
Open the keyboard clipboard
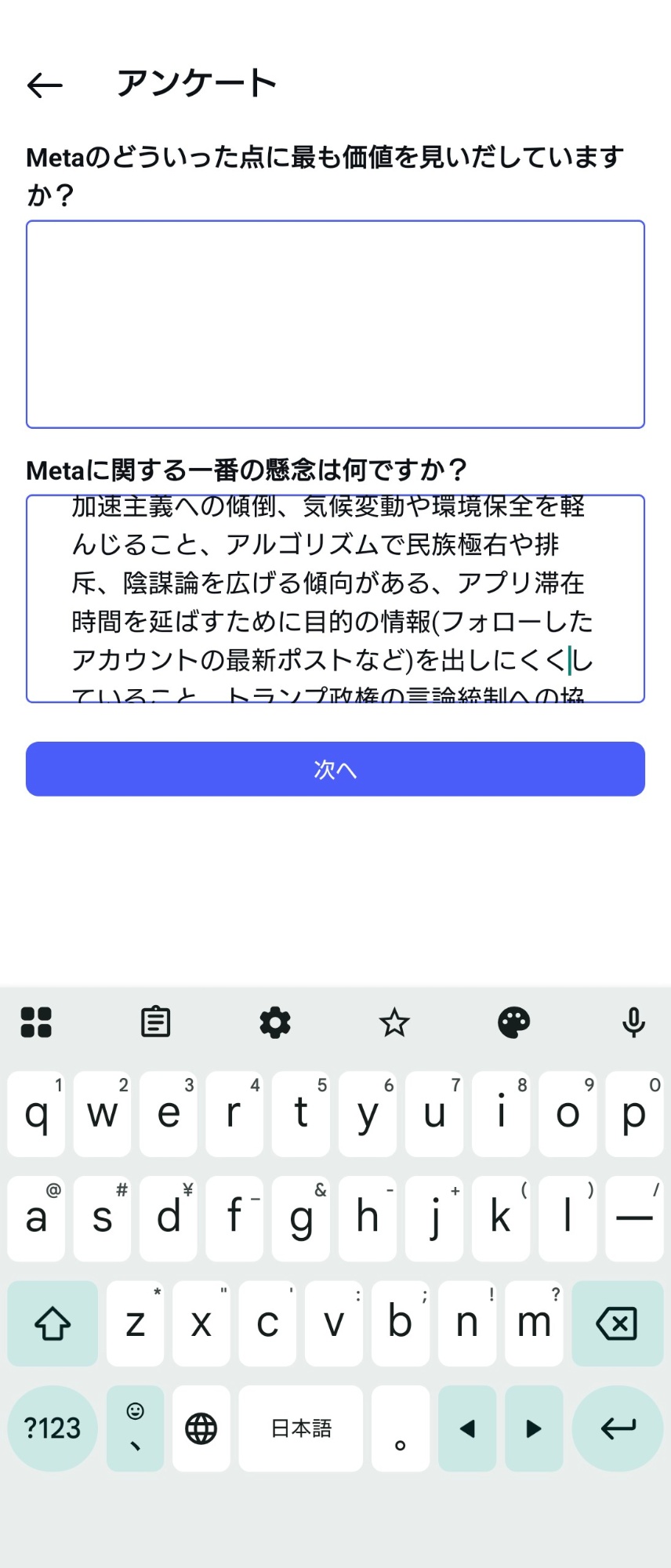[x=155, y=1022]
